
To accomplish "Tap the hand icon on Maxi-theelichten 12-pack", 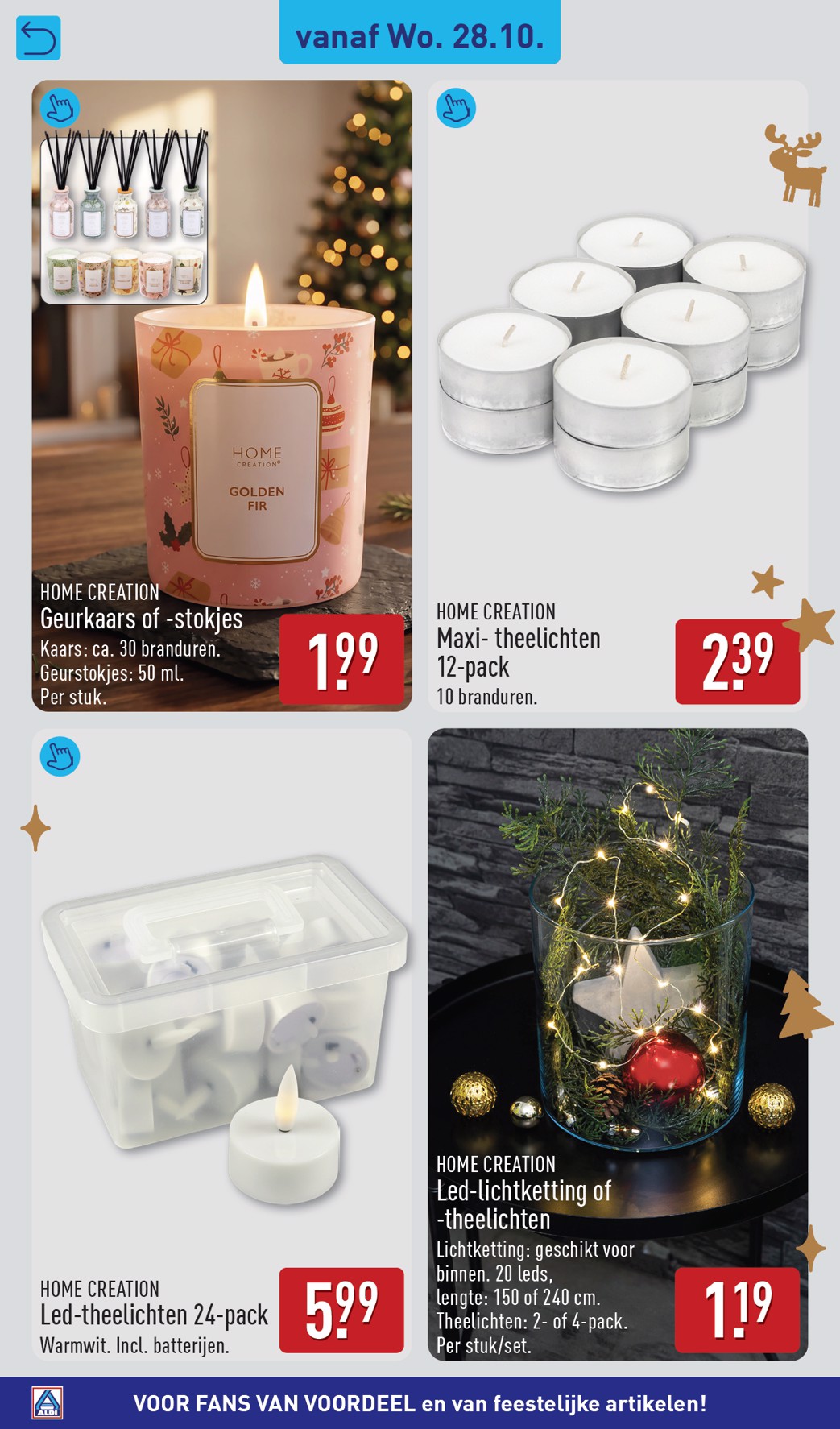I will click(456, 108).
